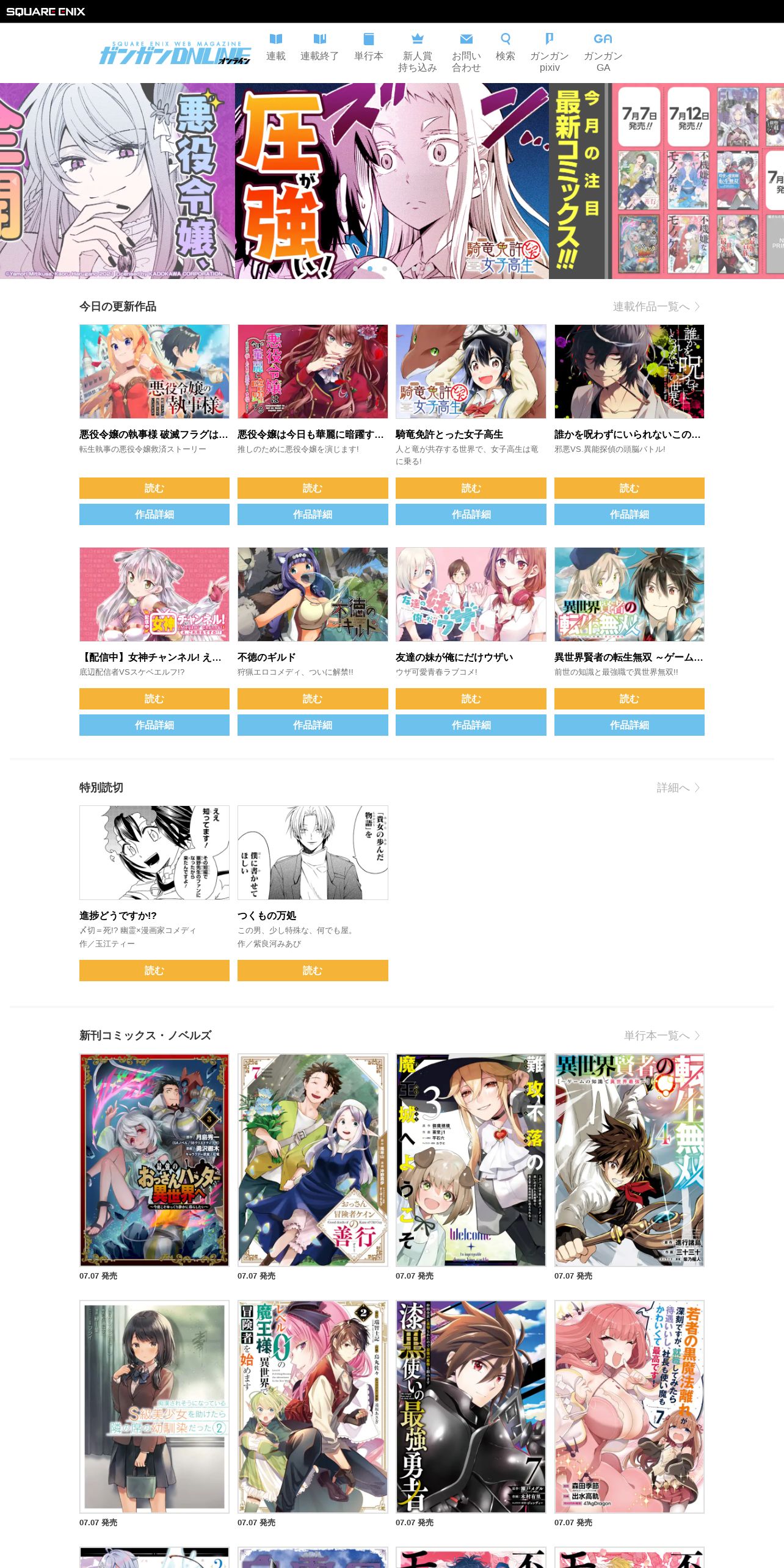
Task: Read the one-shot 進捗どうですか!?
Action: (x=154, y=970)
